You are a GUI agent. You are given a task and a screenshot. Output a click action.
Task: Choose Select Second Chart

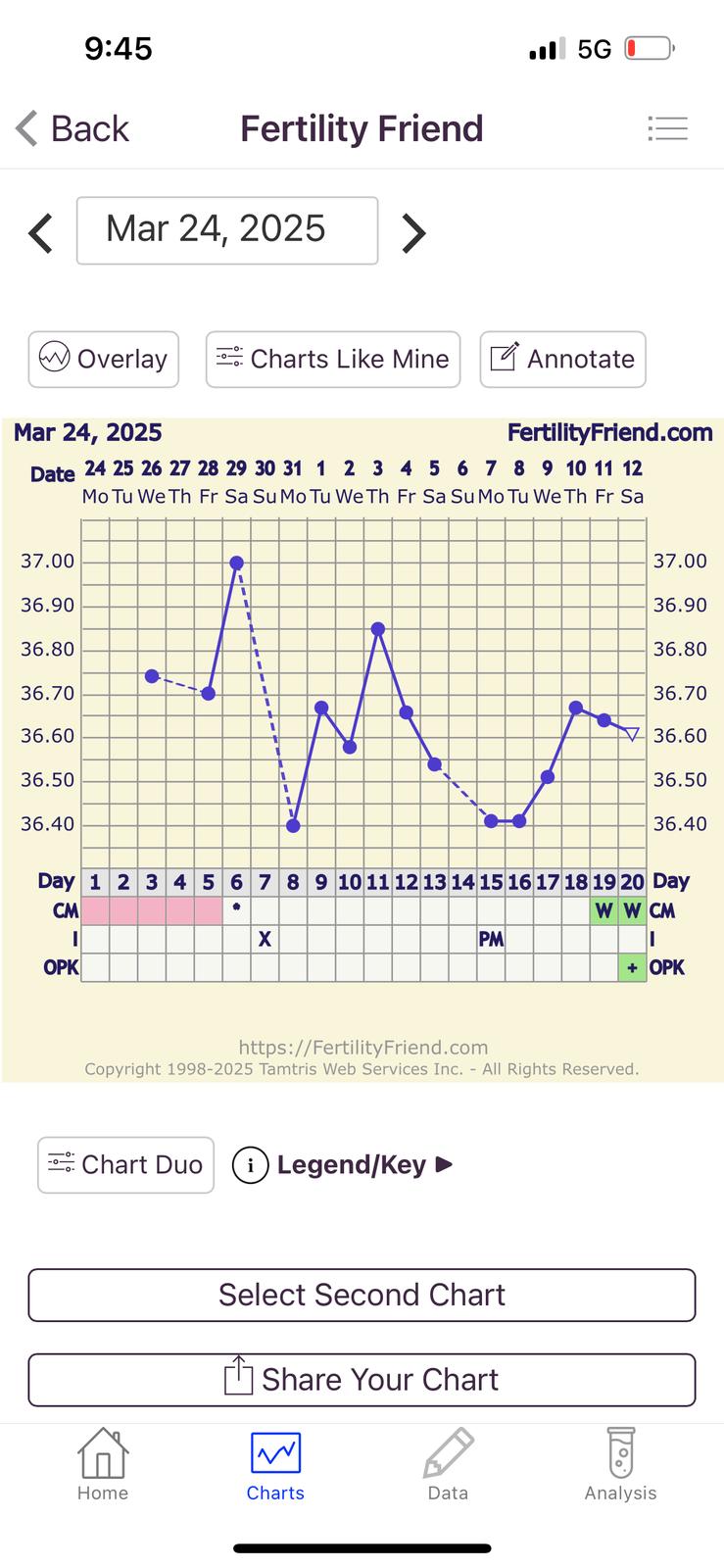pos(362,1295)
